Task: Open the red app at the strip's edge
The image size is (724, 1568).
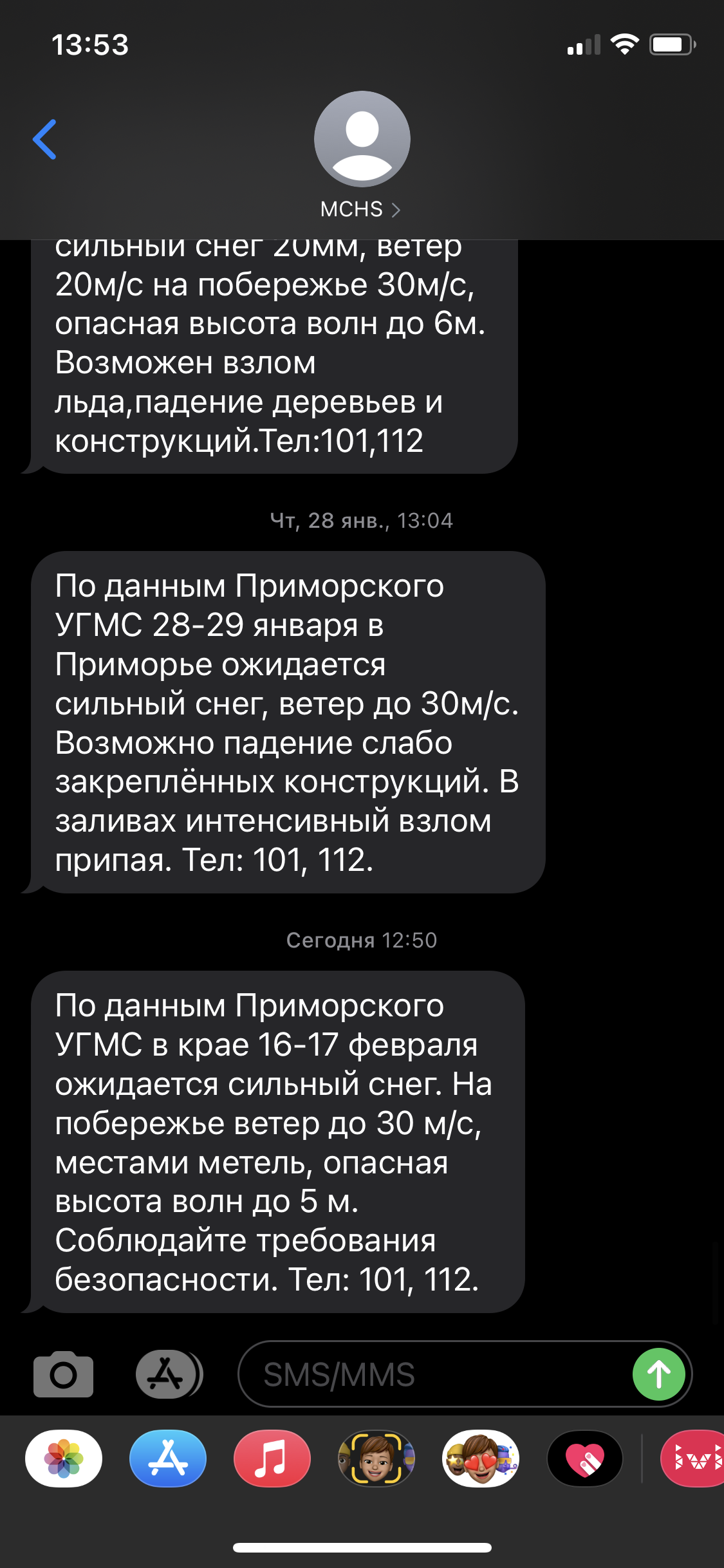Action: point(694,1459)
